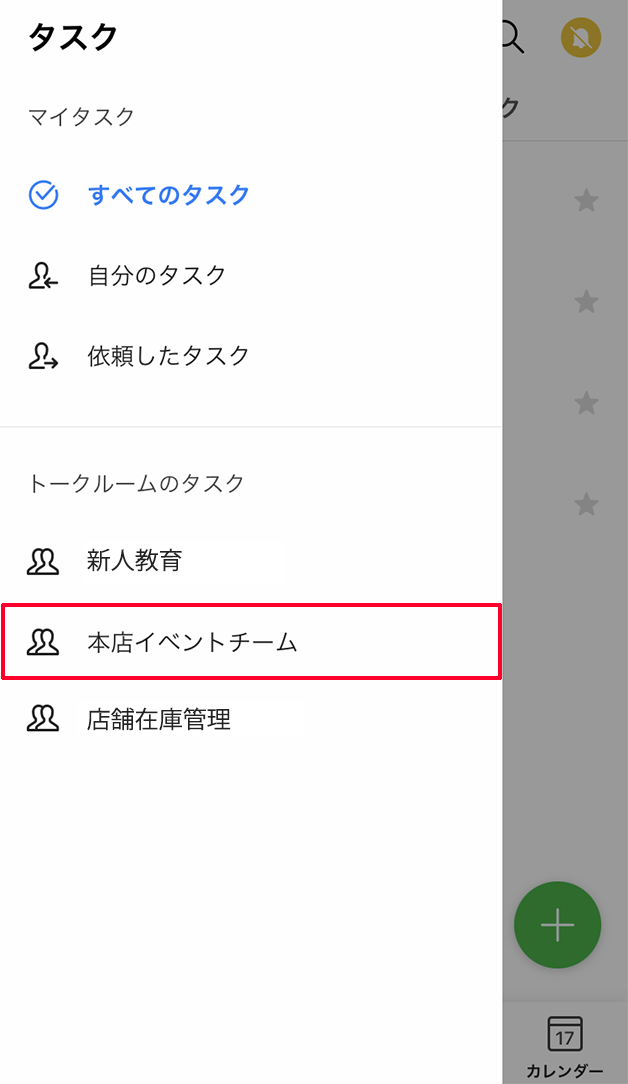
Task: Select すべてのタスク in the drawer
Action: (168, 195)
